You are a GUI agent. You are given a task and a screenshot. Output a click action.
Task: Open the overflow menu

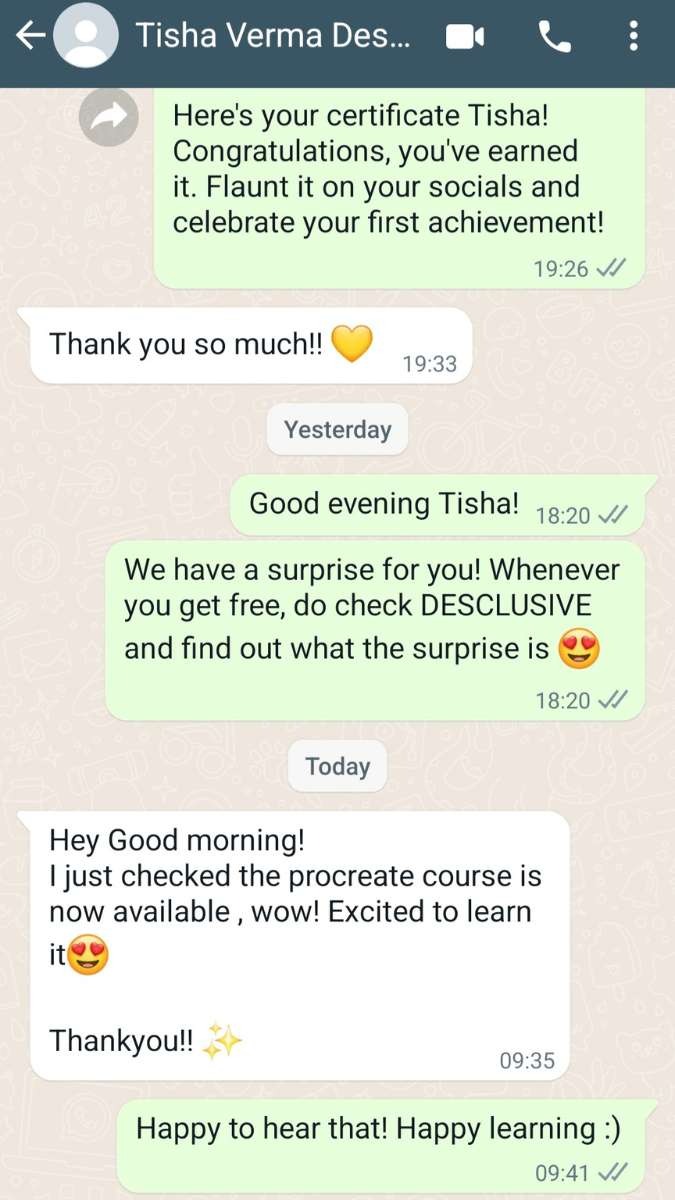[x=633, y=38]
